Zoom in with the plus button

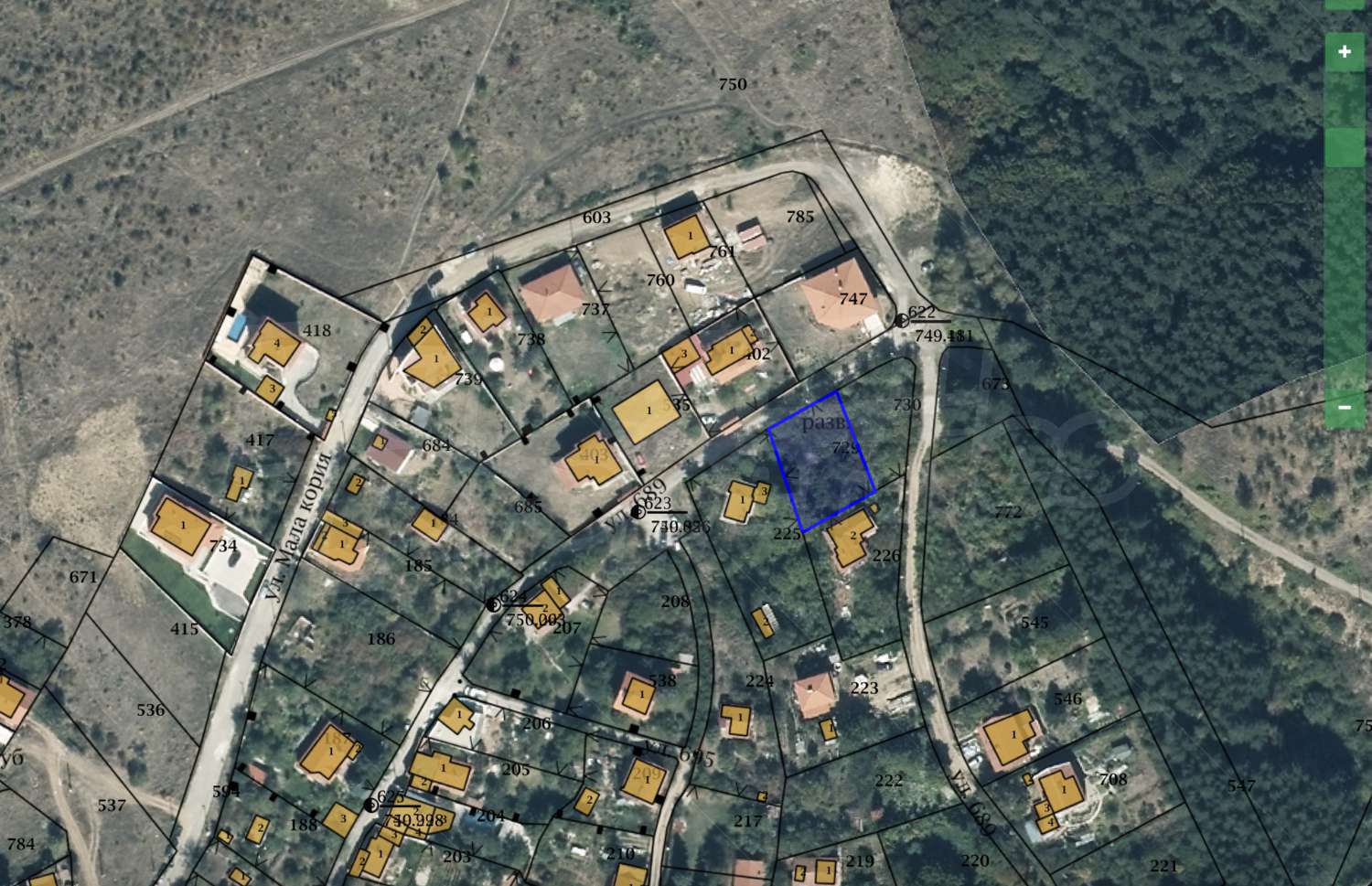pos(1345,52)
